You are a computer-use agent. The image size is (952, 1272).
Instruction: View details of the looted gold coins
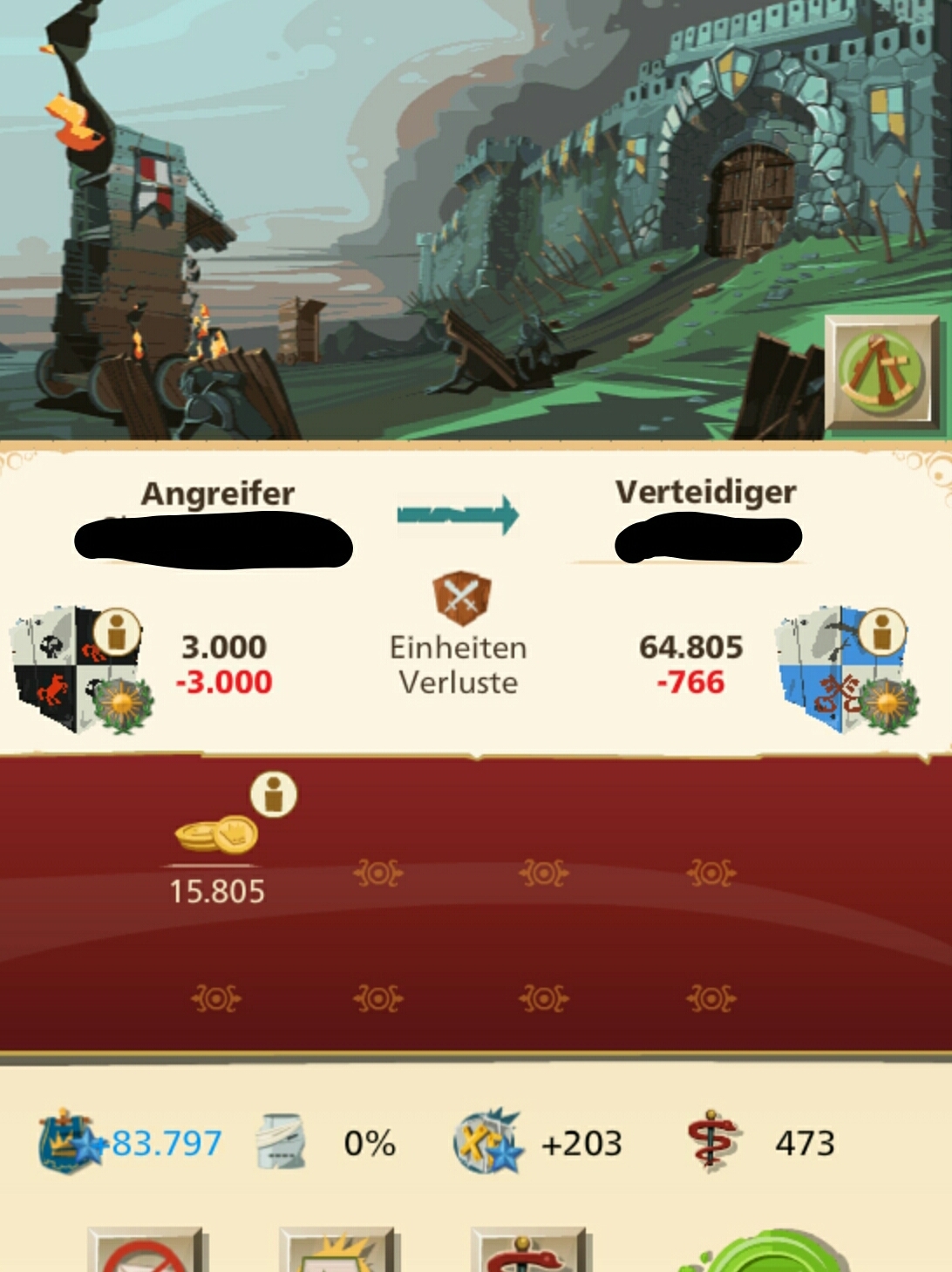pos(273,794)
